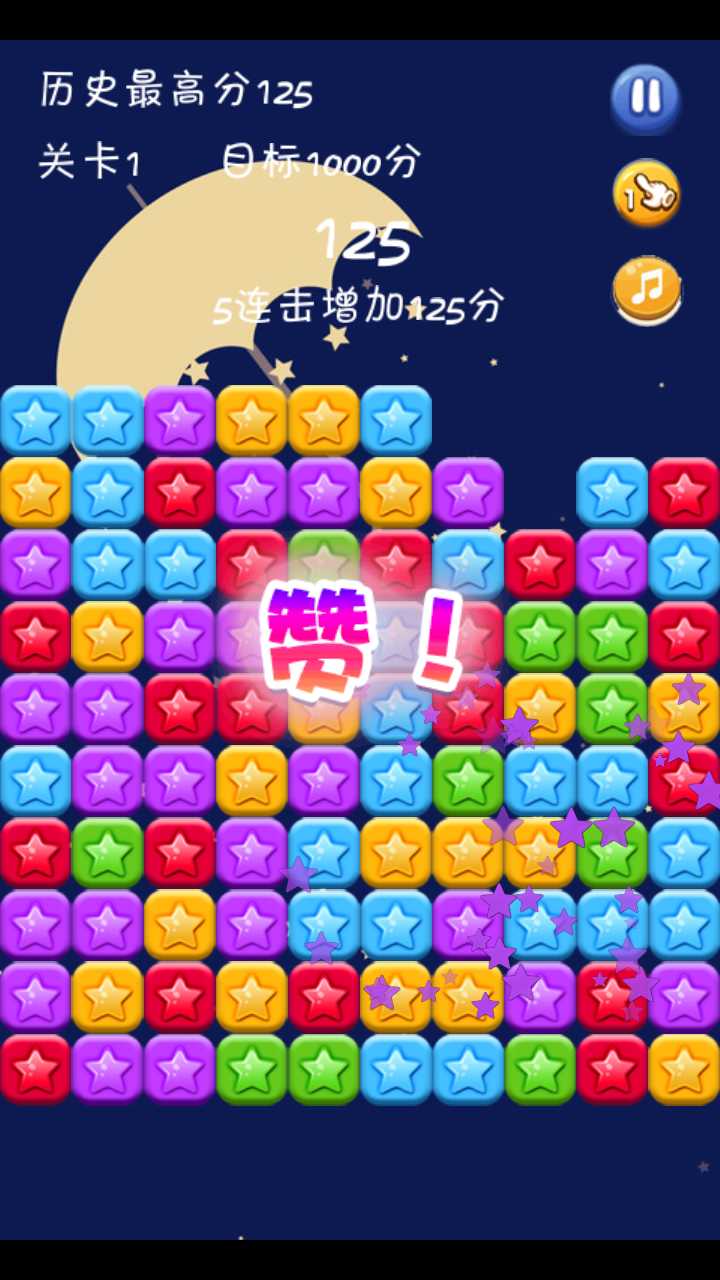Use the single-tap hammer power-up

coord(647,193)
